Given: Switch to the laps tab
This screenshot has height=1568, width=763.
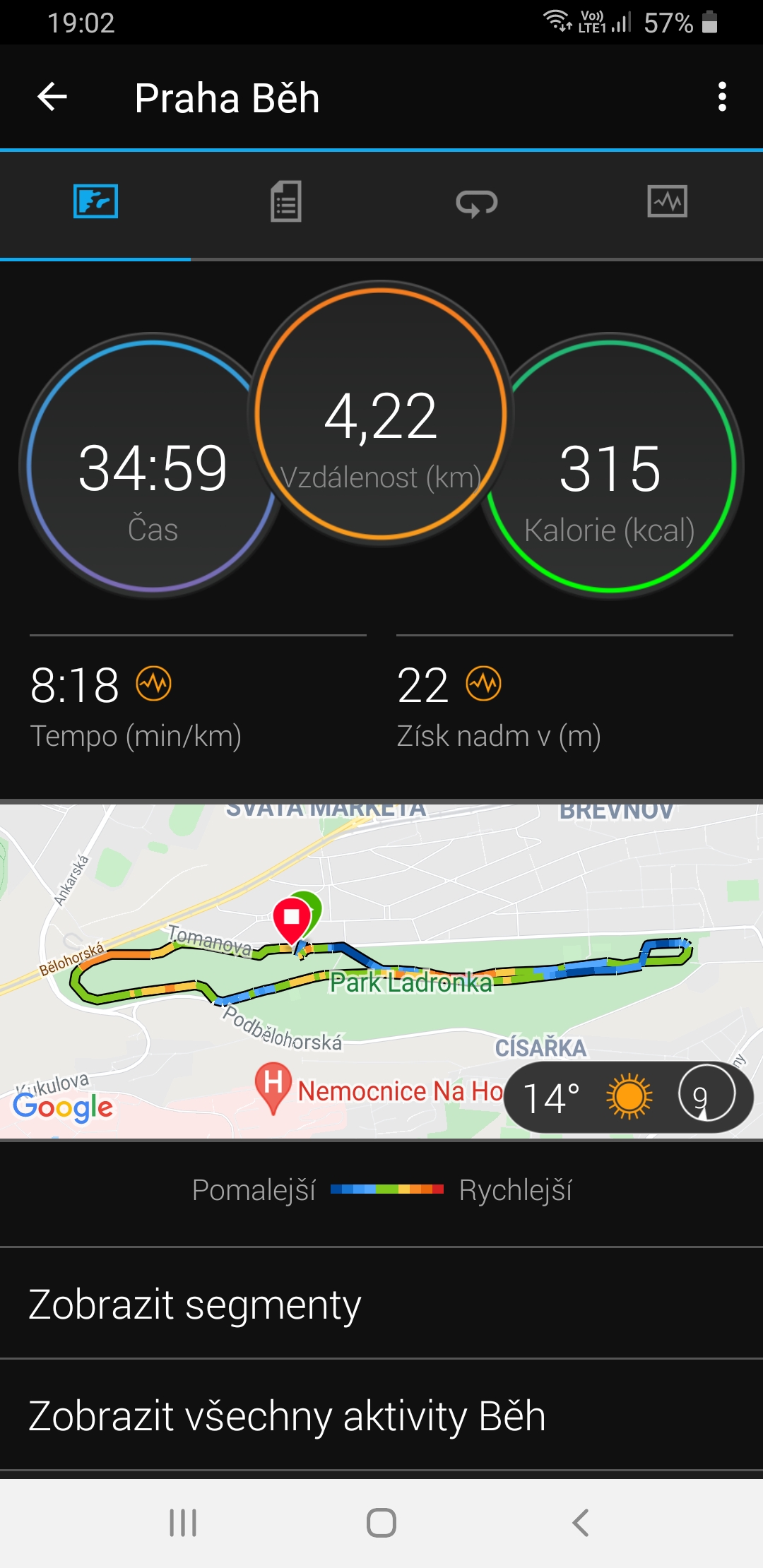Looking at the screenshot, I should (x=477, y=203).
